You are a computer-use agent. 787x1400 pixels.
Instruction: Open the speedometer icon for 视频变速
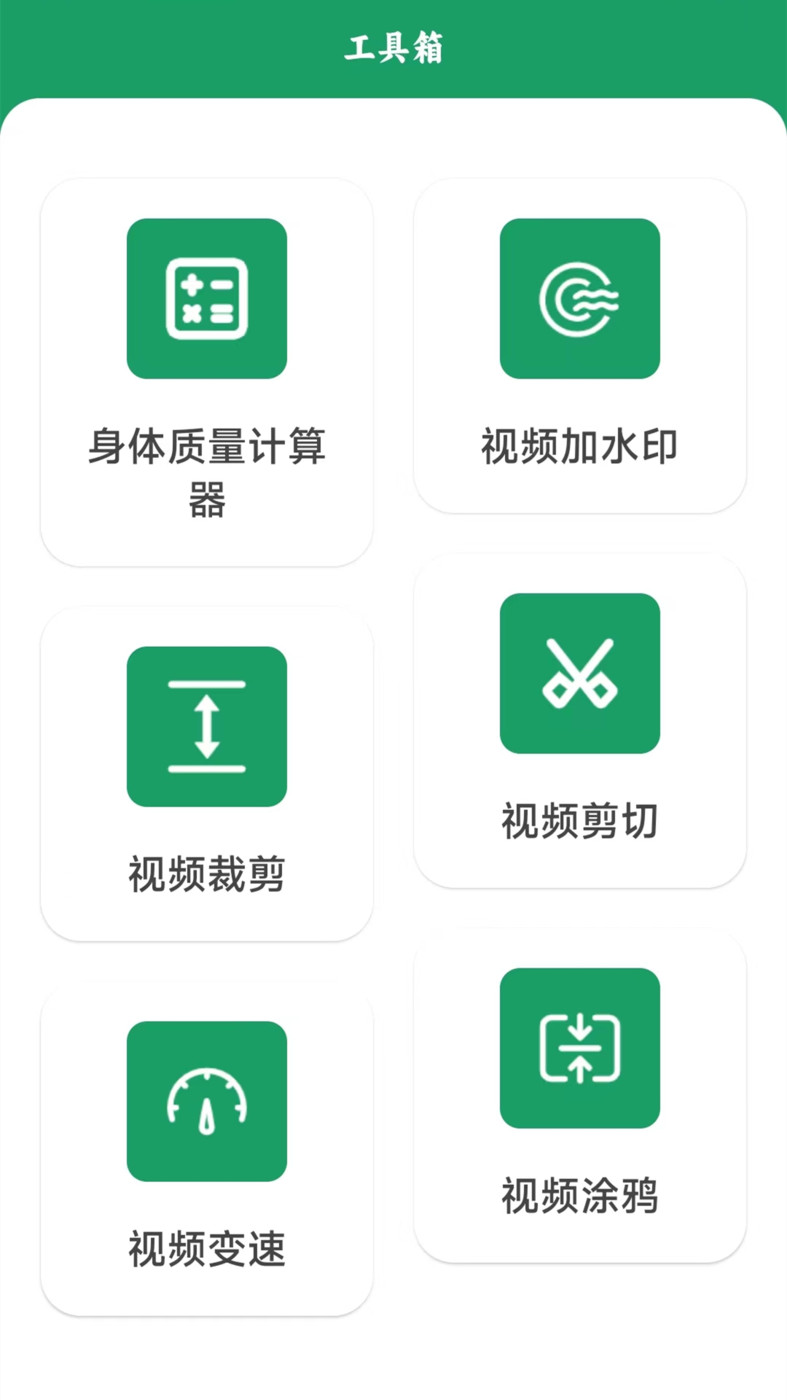point(207,1101)
